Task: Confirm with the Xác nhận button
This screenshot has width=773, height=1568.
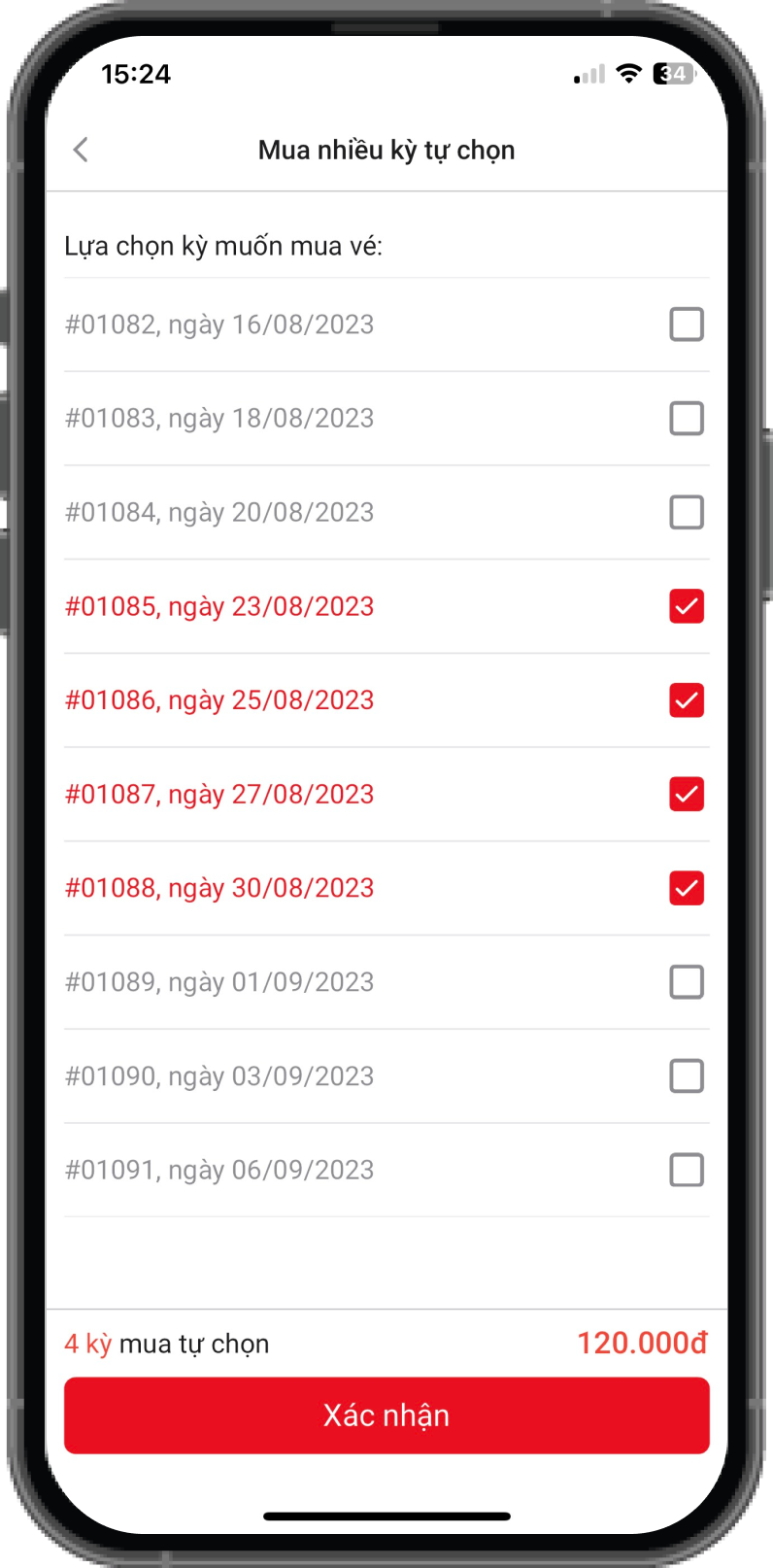Action: click(386, 1415)
